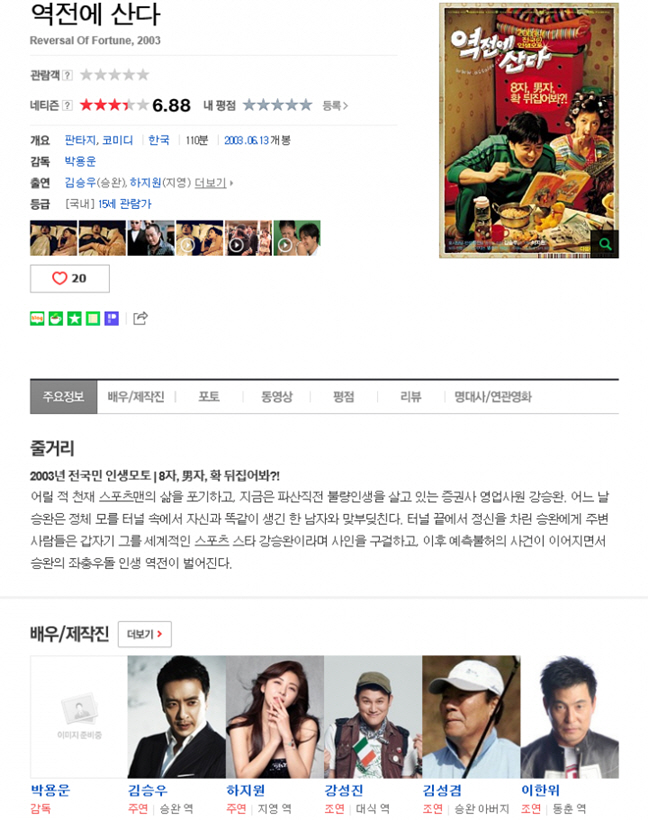
Task: Switch to the 배우/제작진 tab
Action: 136,397
